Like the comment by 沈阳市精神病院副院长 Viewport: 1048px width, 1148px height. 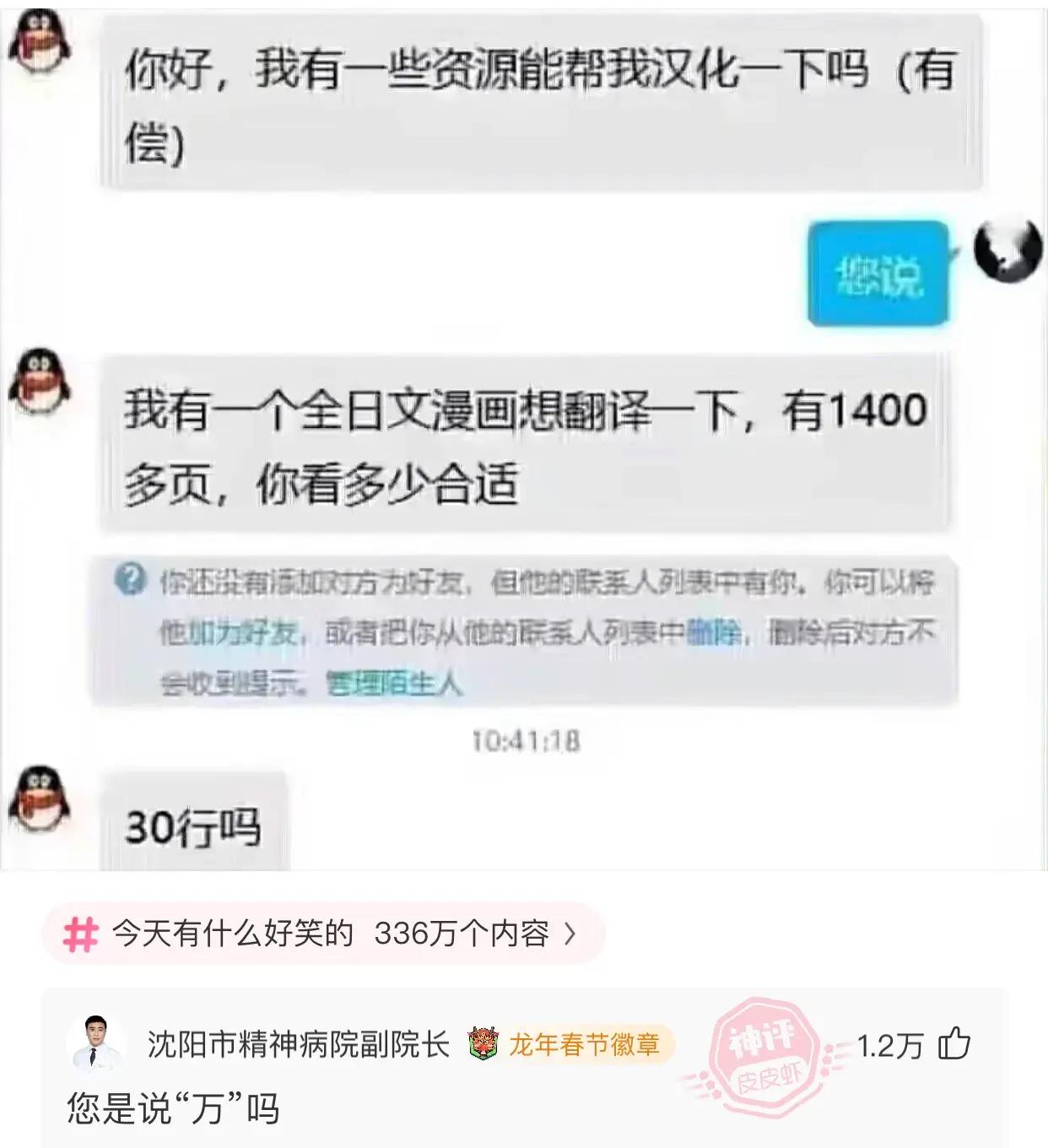coord(954,1045)
